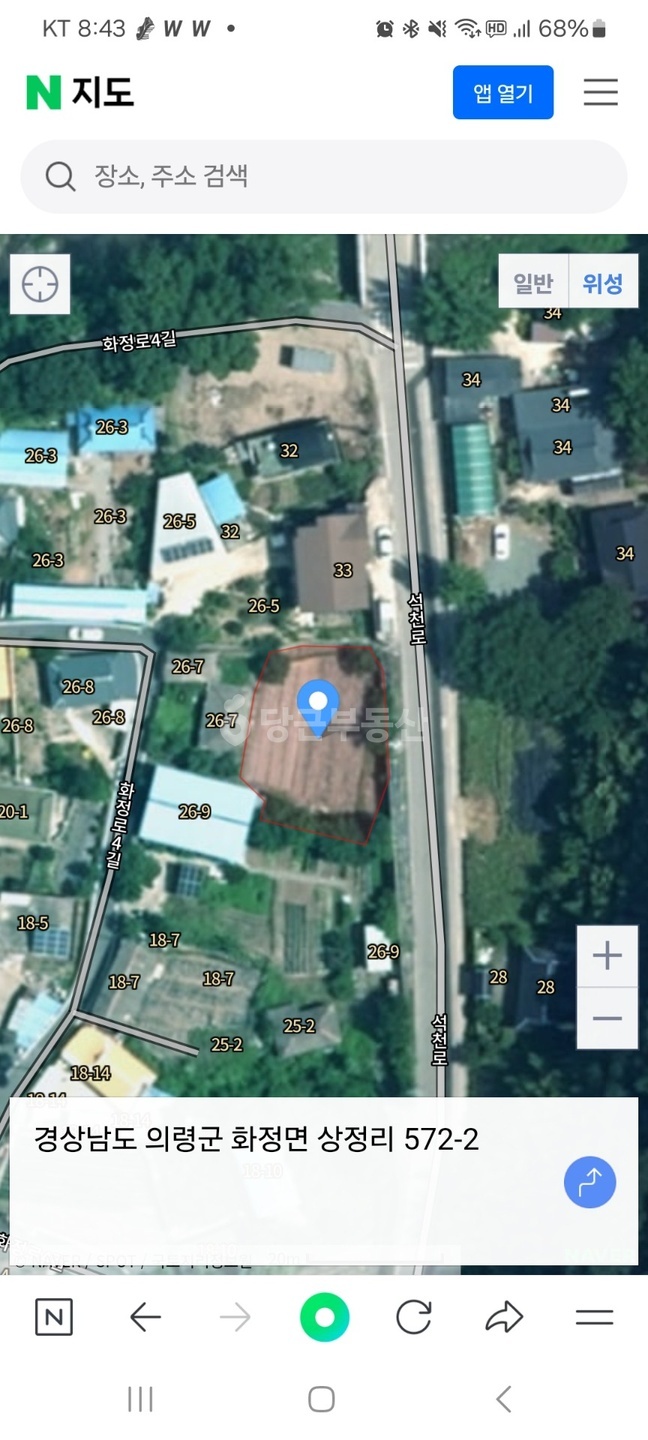Zoom in with the plus button
Image resolution: width=648 pixels, height=1440 pixels.
click(x=607, y=956)
